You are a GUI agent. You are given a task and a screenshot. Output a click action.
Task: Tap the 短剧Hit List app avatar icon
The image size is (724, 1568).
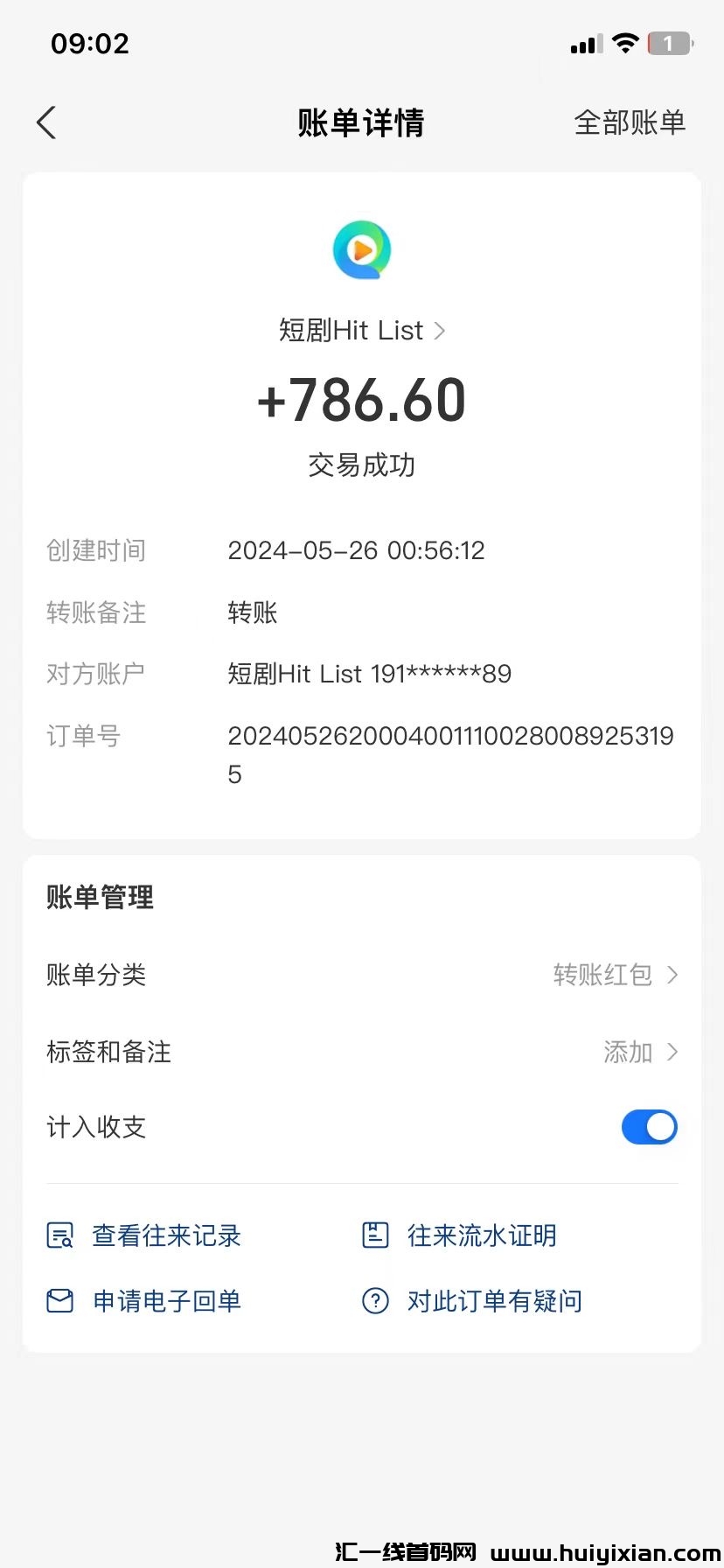[x=362, y=249]
